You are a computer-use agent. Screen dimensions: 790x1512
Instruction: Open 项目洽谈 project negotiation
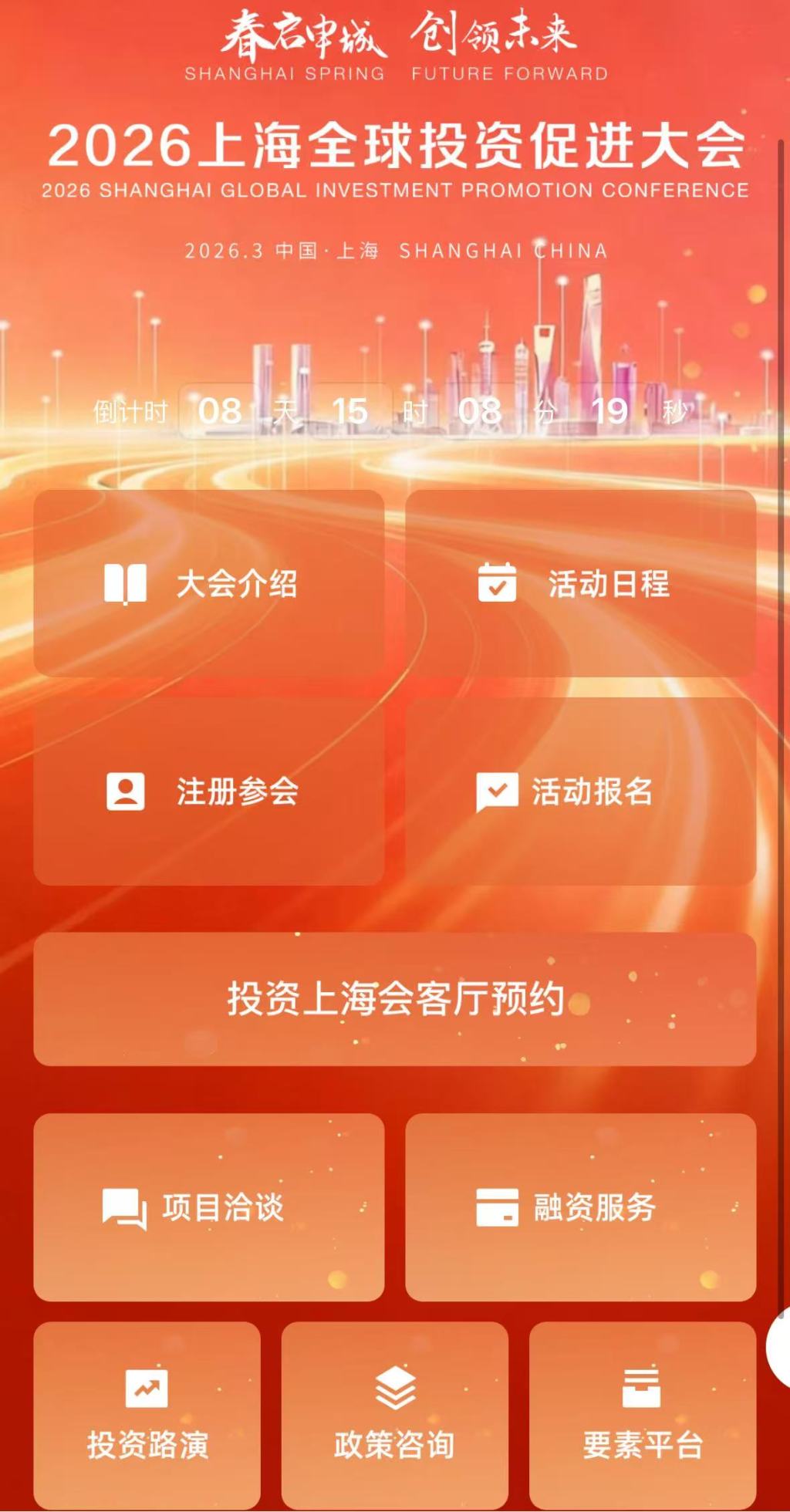(x=208, y=1207)
